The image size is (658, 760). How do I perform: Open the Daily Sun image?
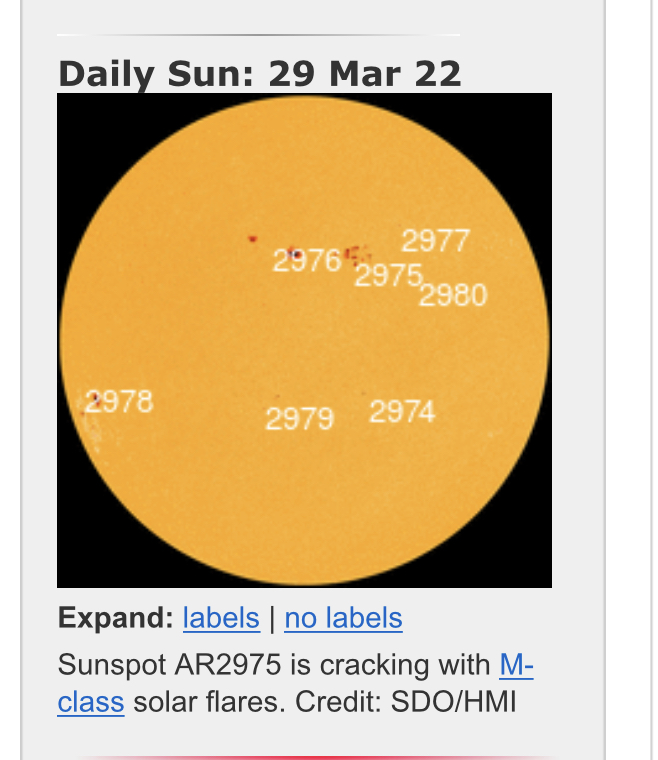tap(304, 340)
